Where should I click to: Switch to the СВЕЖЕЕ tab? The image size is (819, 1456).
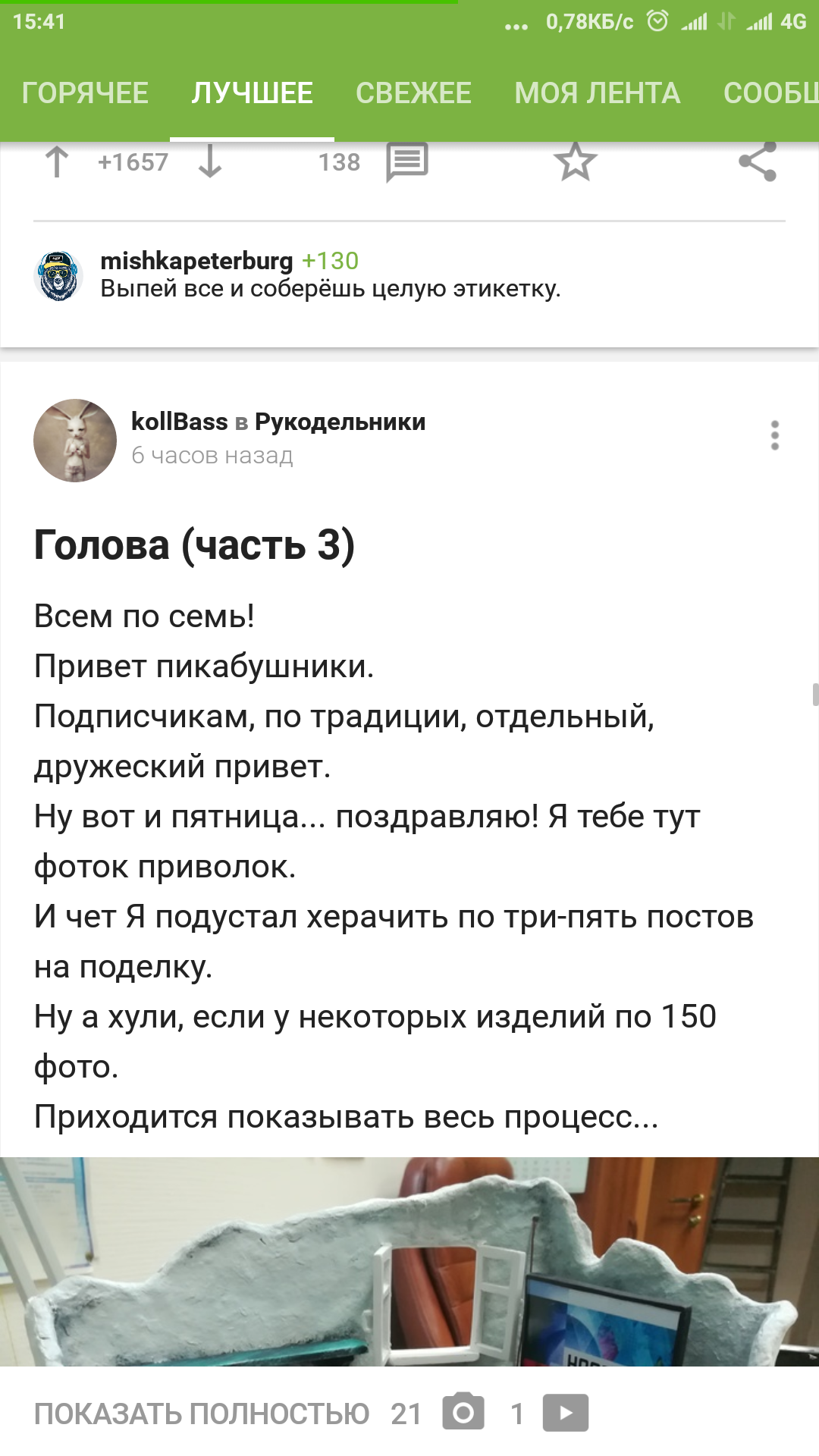413,93
